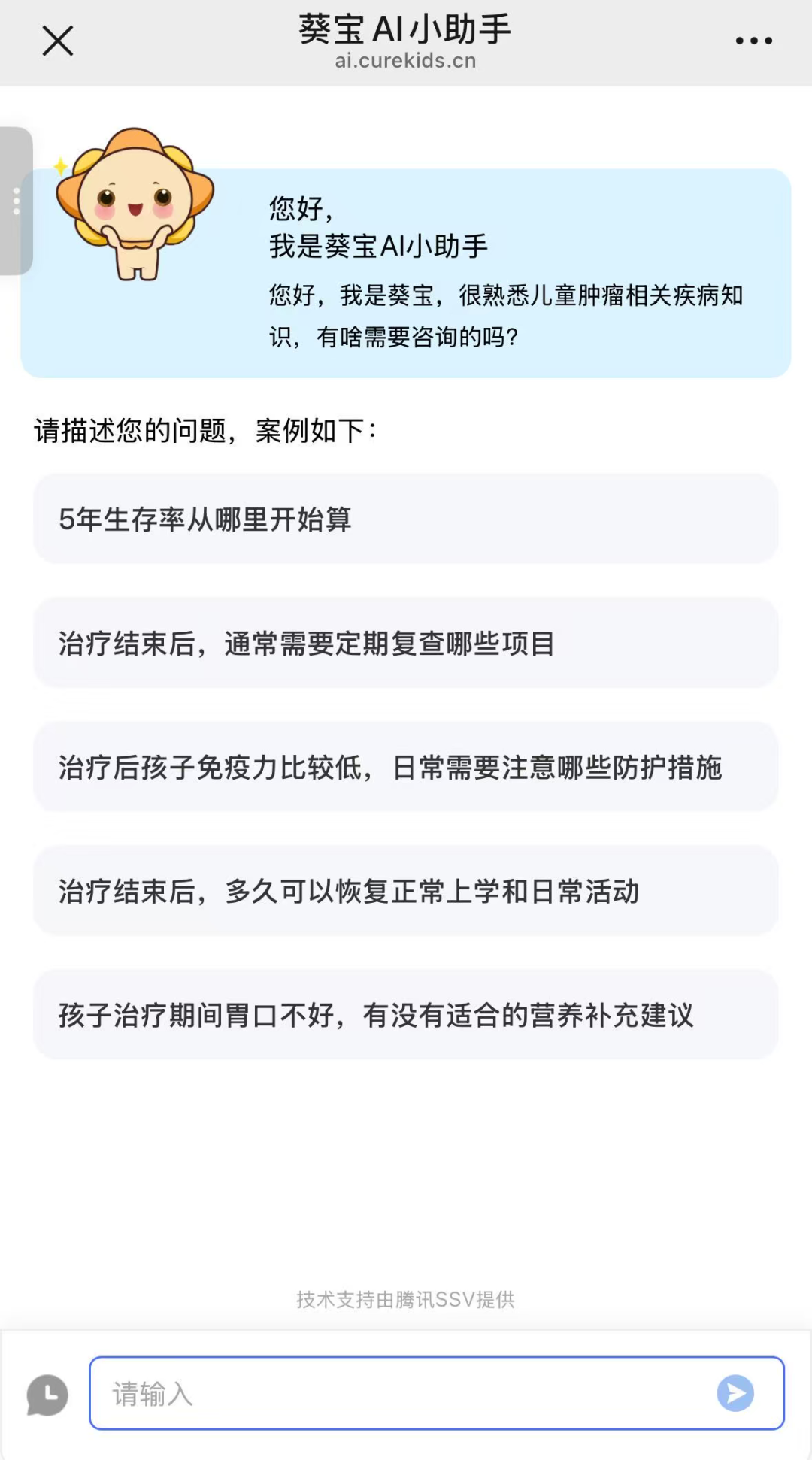The height and width of the screenshot is (1460, 812).
Task: Select the question 5年生存率从哪里开始算
Action: click(x=405, y=519)
